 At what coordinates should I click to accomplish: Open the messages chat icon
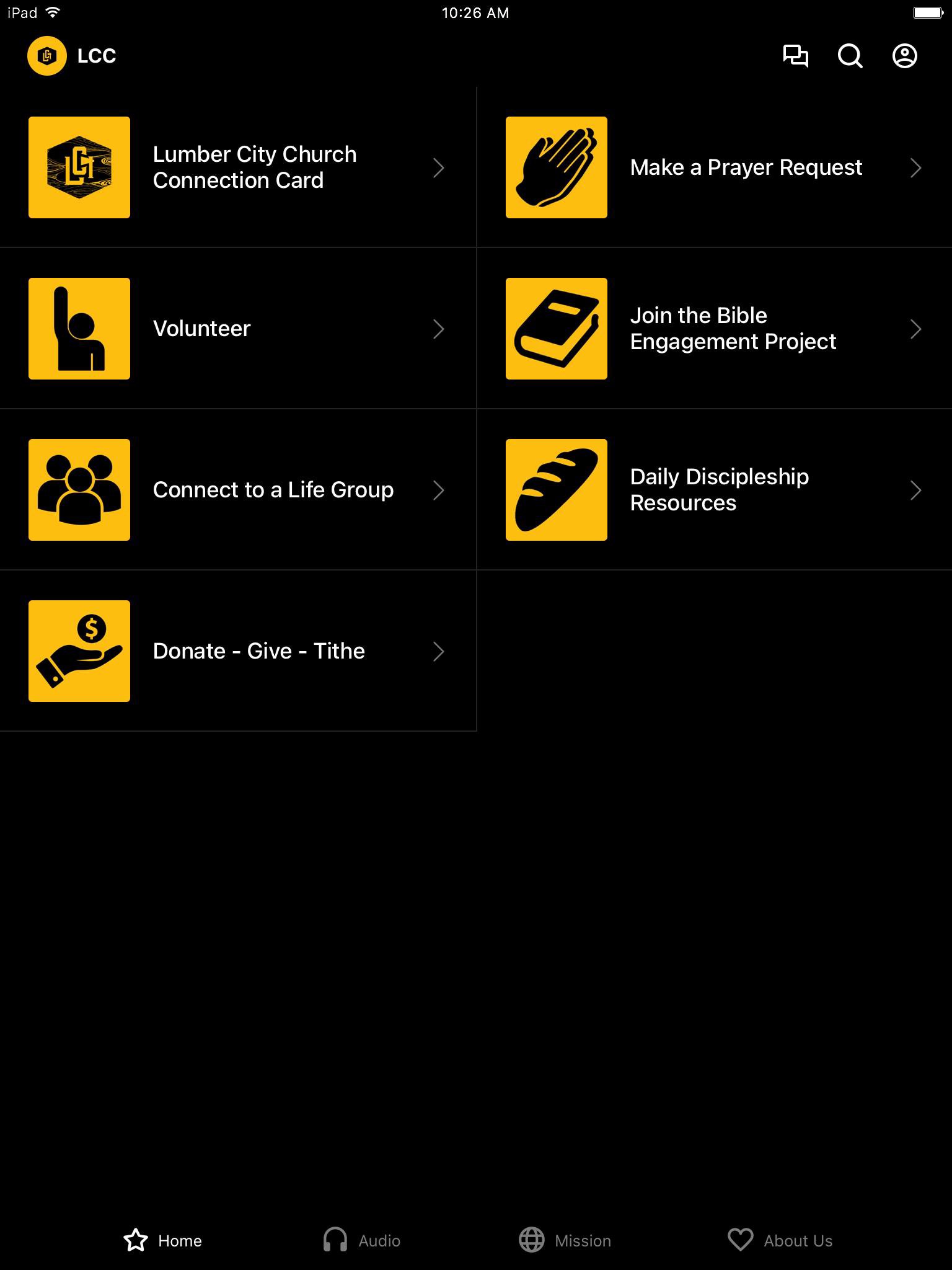tap(795, 56)
